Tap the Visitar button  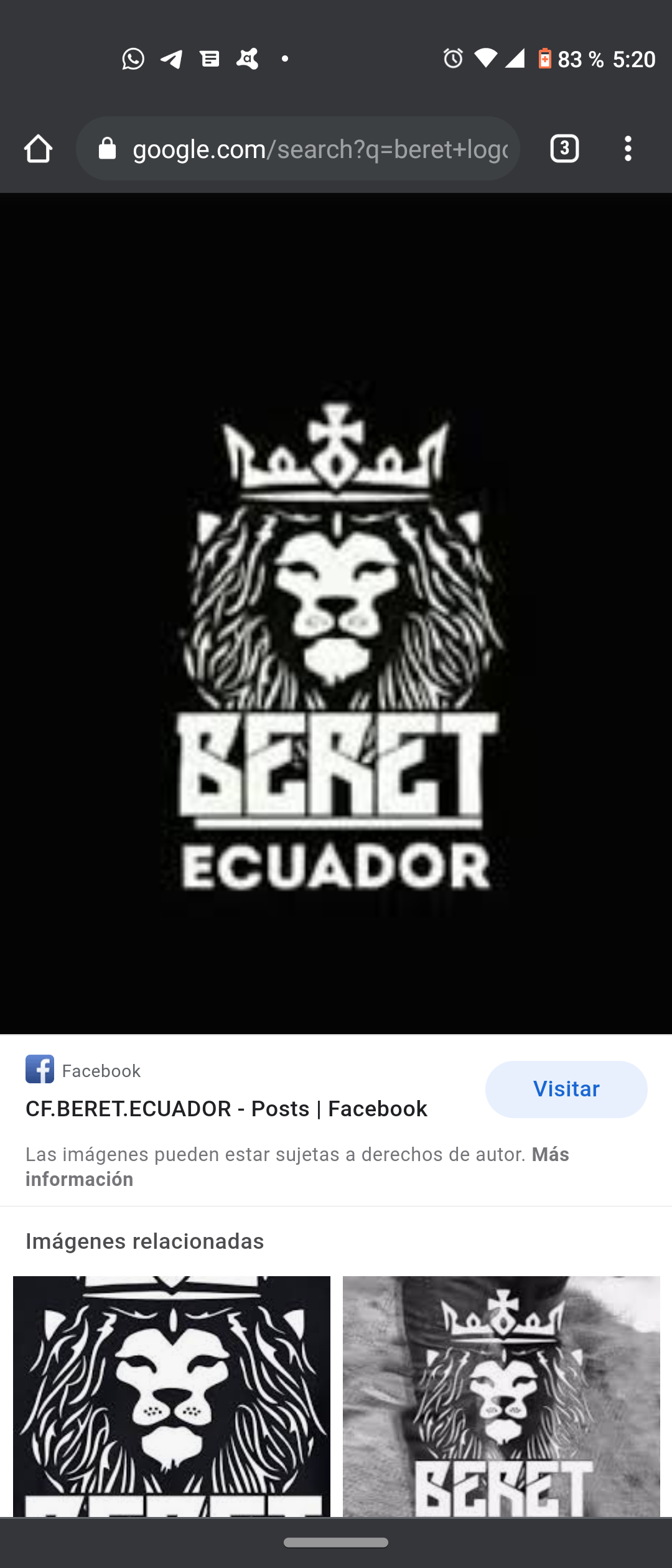pyautogui.click(x=566, y=1089)
